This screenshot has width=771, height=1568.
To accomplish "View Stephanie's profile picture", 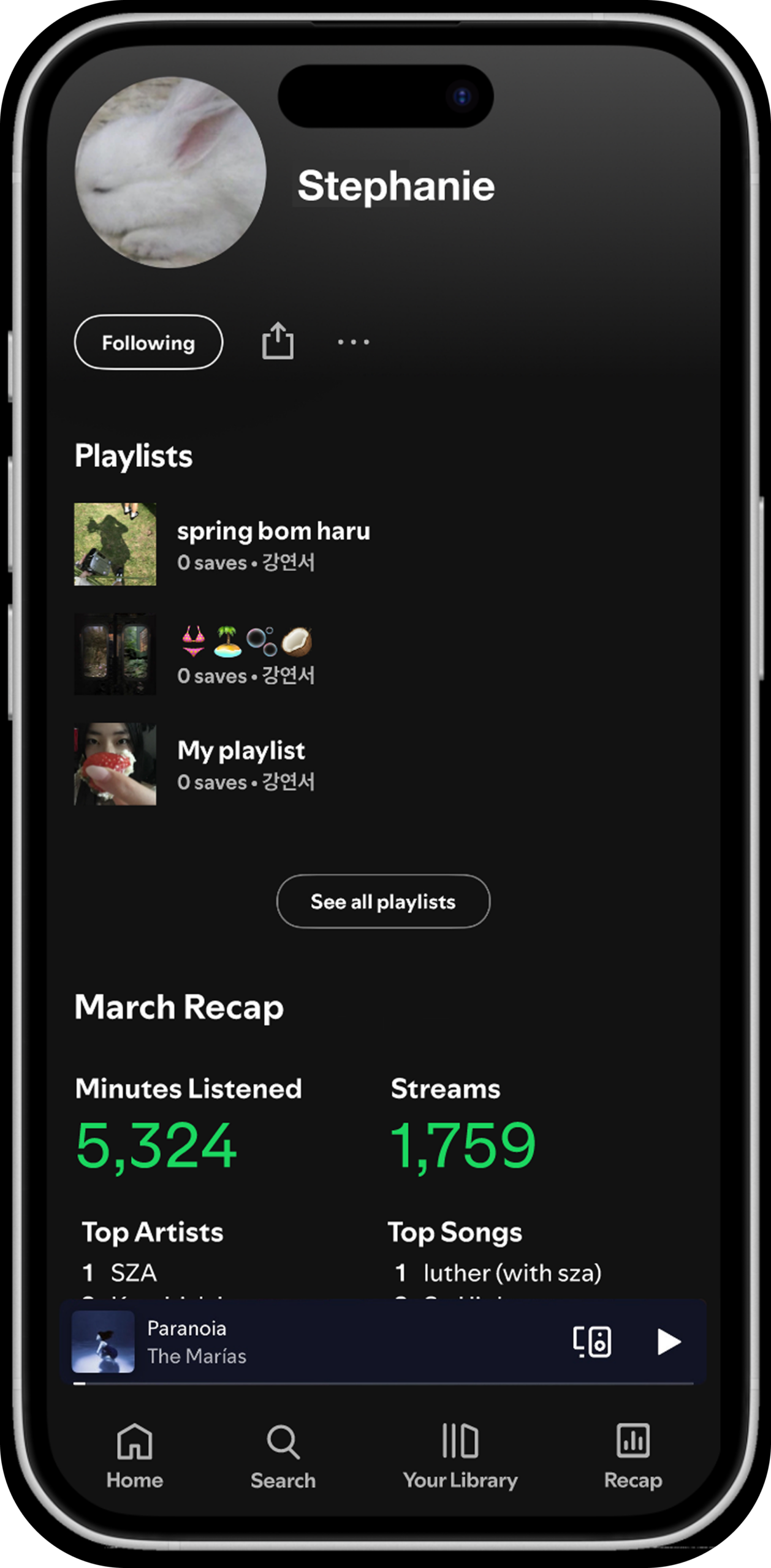I will tap(170, 172).
